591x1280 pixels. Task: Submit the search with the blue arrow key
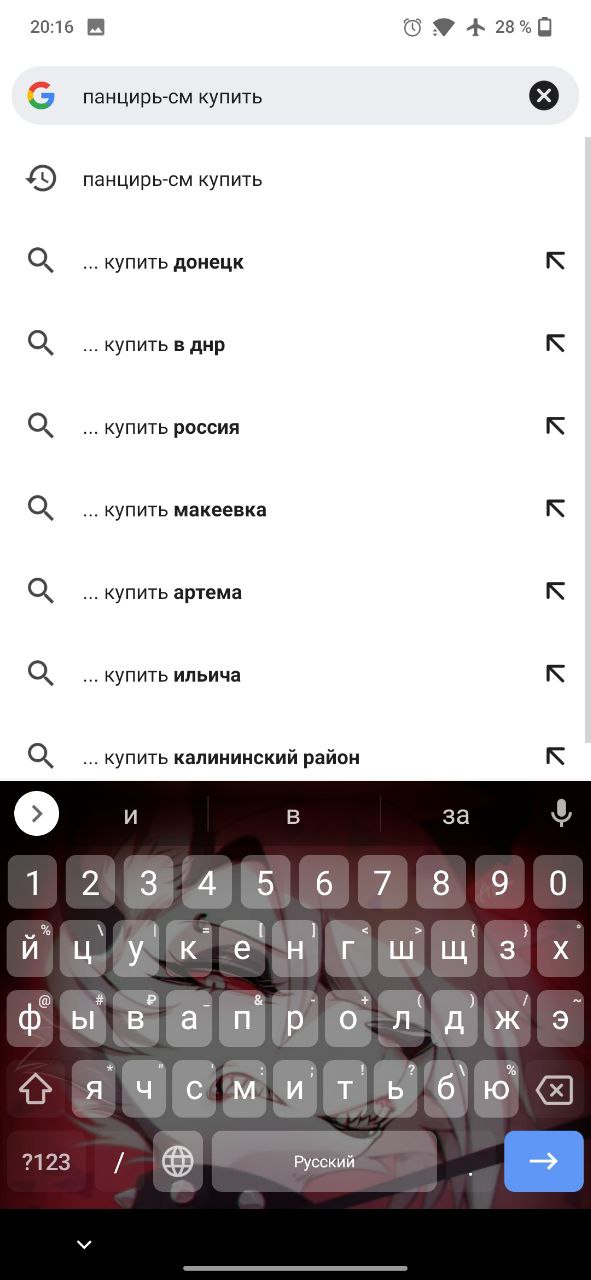click(543, 1161)
